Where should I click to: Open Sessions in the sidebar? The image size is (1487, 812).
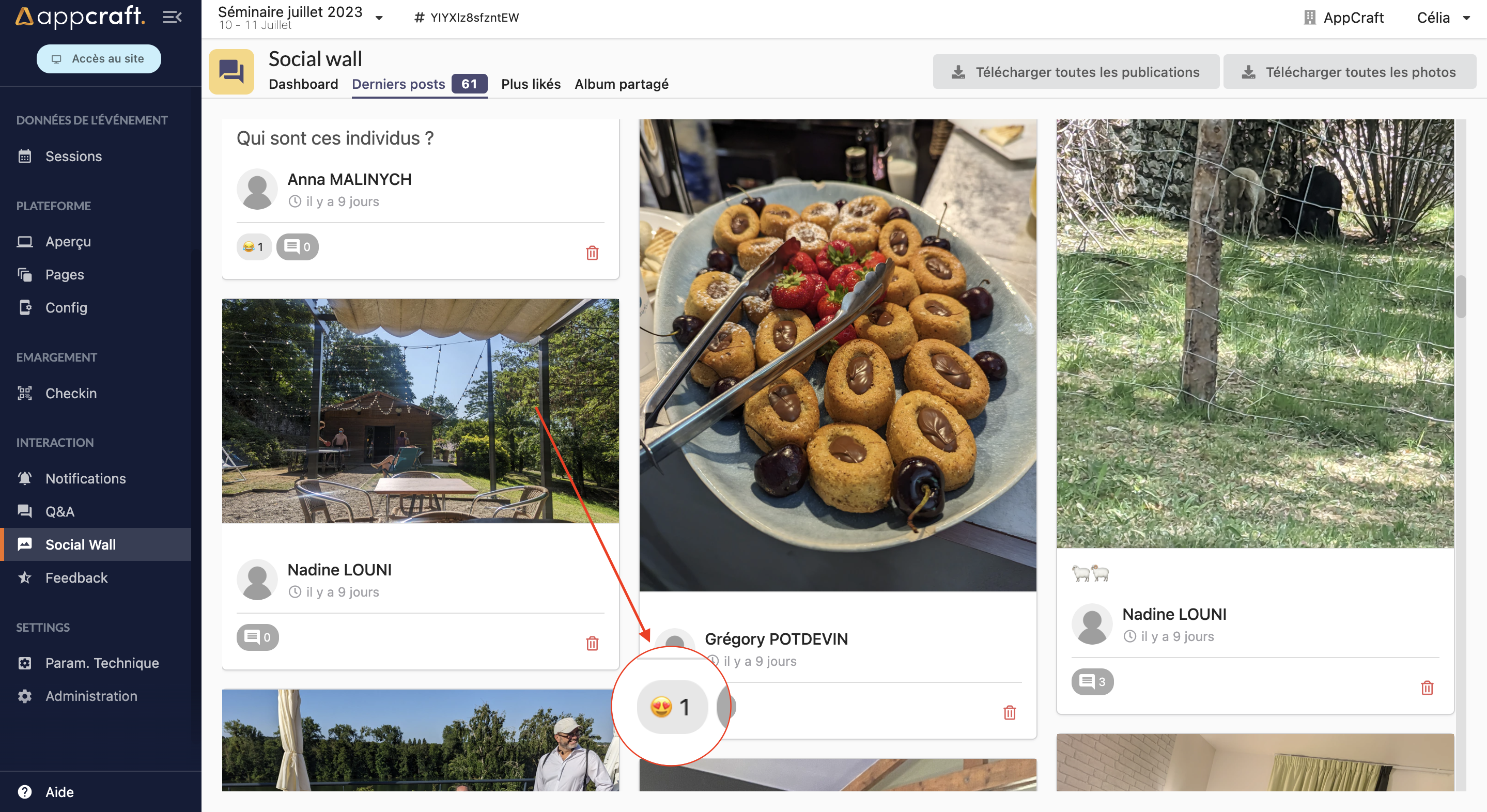[73, 157]
